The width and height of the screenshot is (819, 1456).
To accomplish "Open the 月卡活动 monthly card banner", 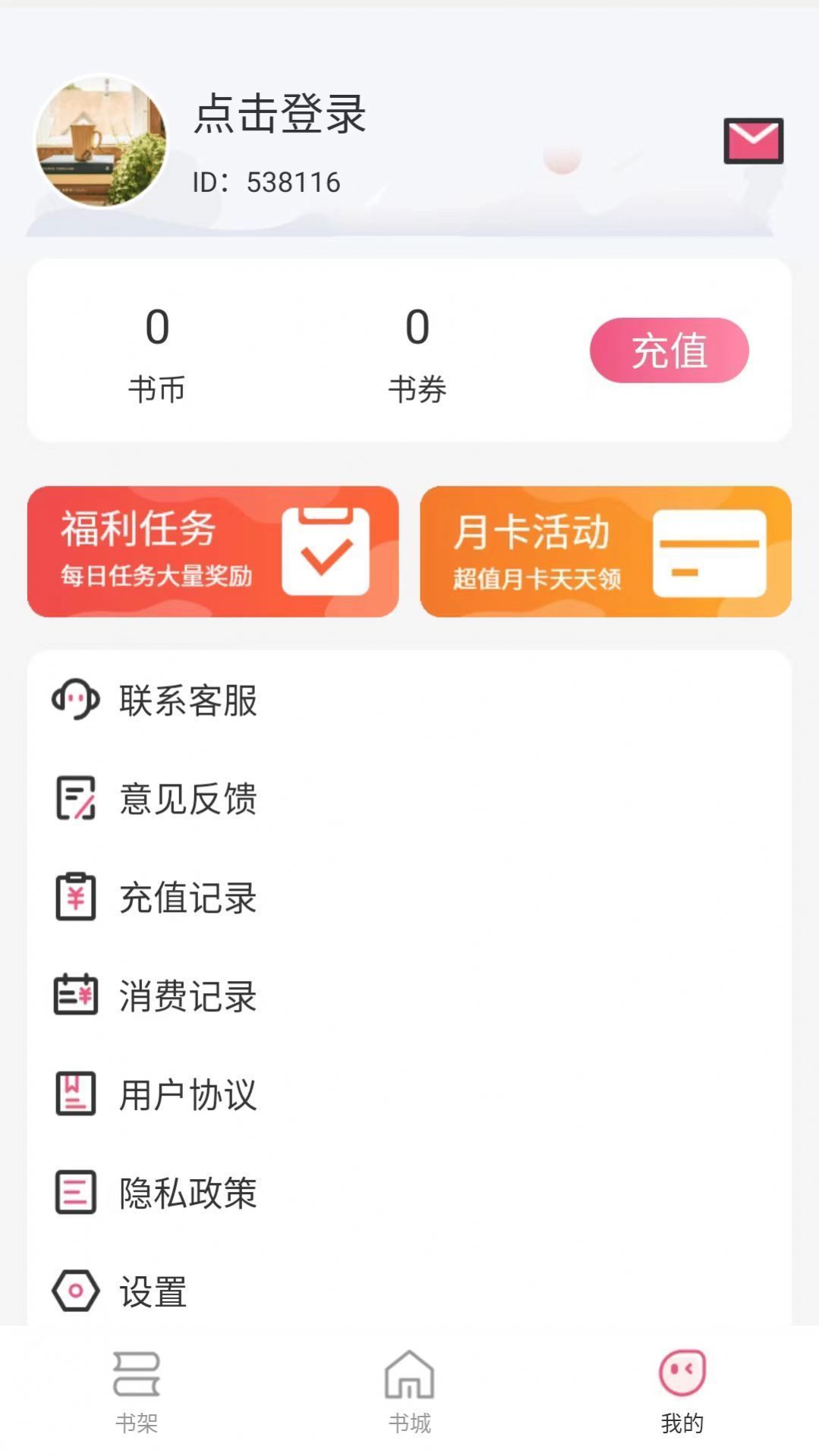I will tap(606, 552).
